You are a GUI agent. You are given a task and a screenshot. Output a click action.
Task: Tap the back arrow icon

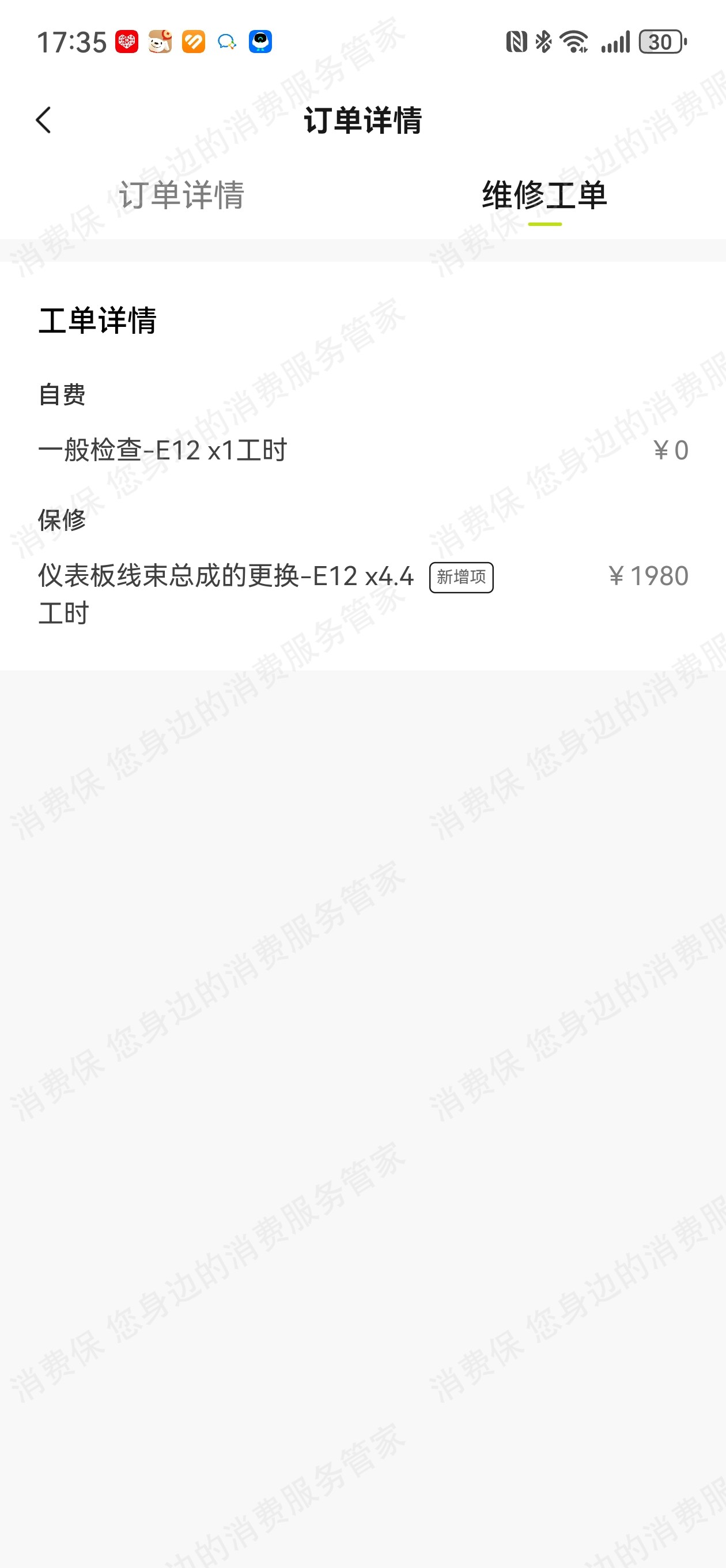(44, 120)
